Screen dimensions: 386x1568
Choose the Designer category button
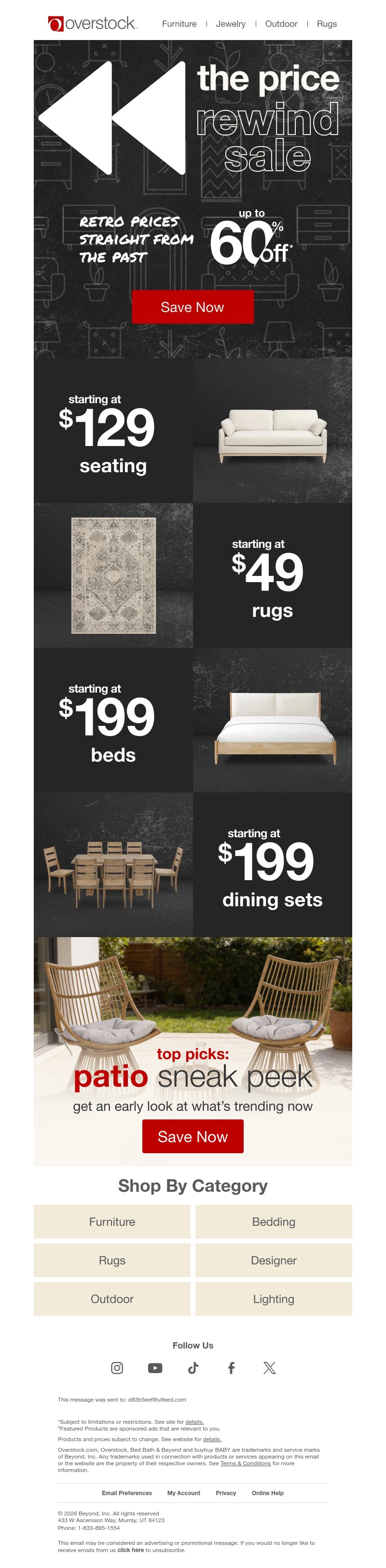tap(274, 1260)
